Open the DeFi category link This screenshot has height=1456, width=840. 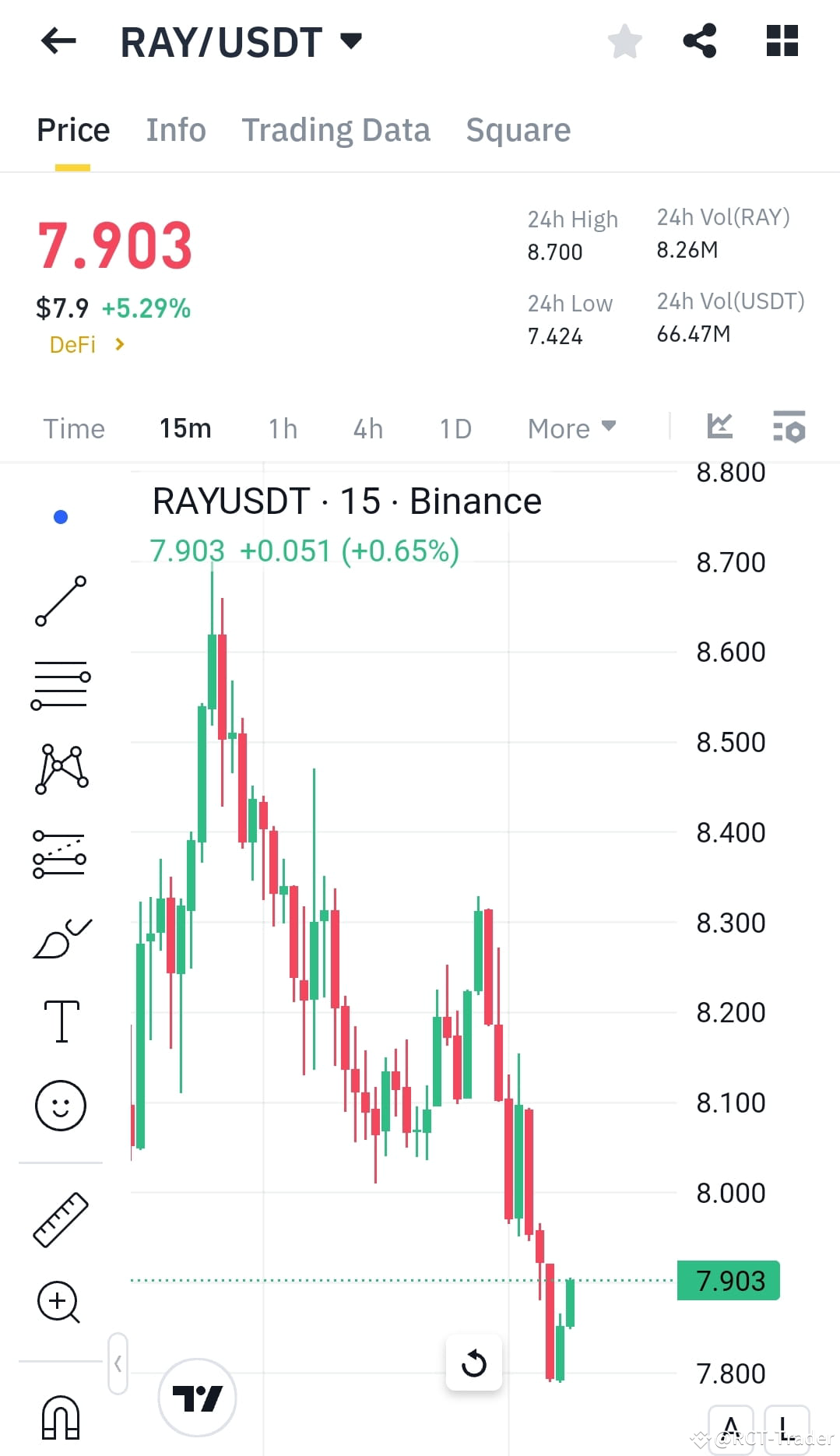pos(86,345)
